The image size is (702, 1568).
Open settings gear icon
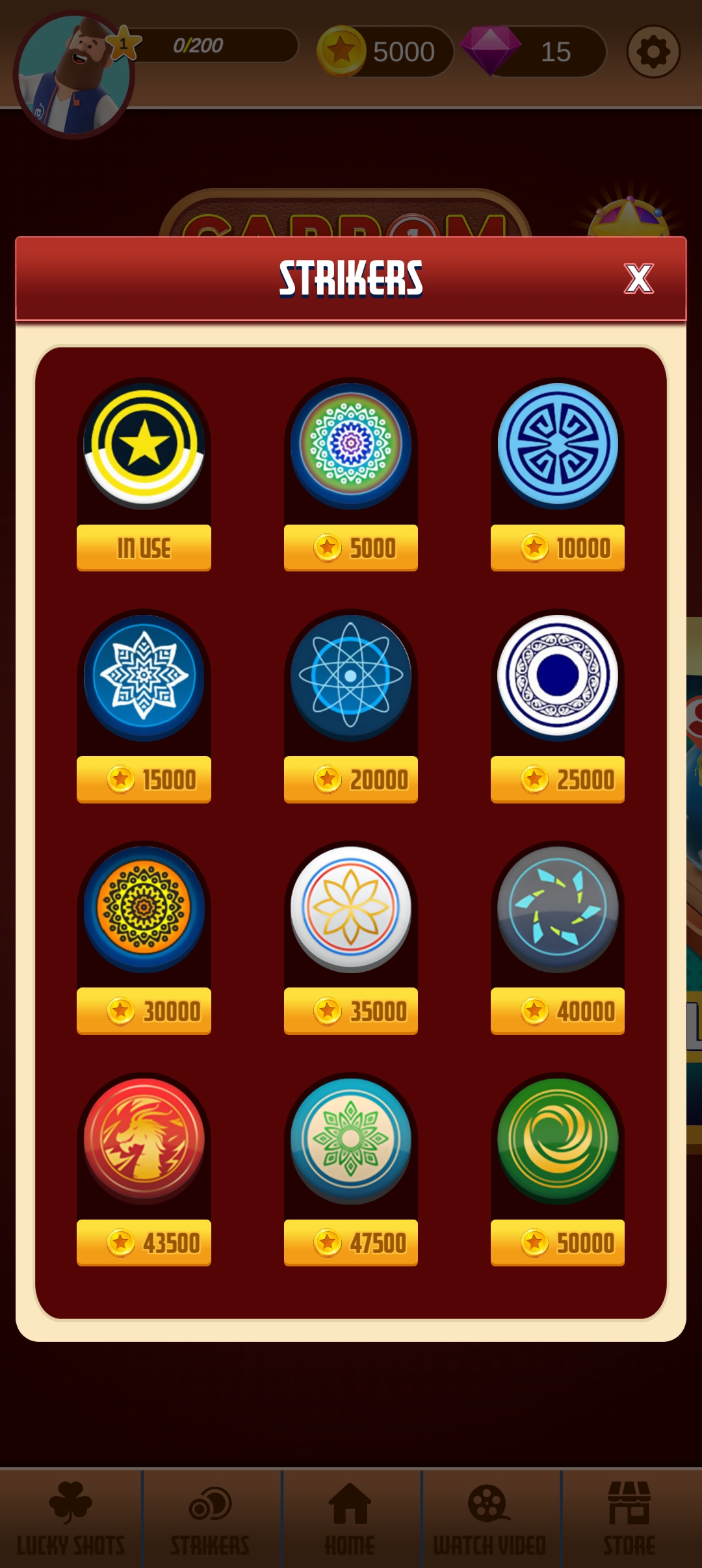[x=653, y=52]
